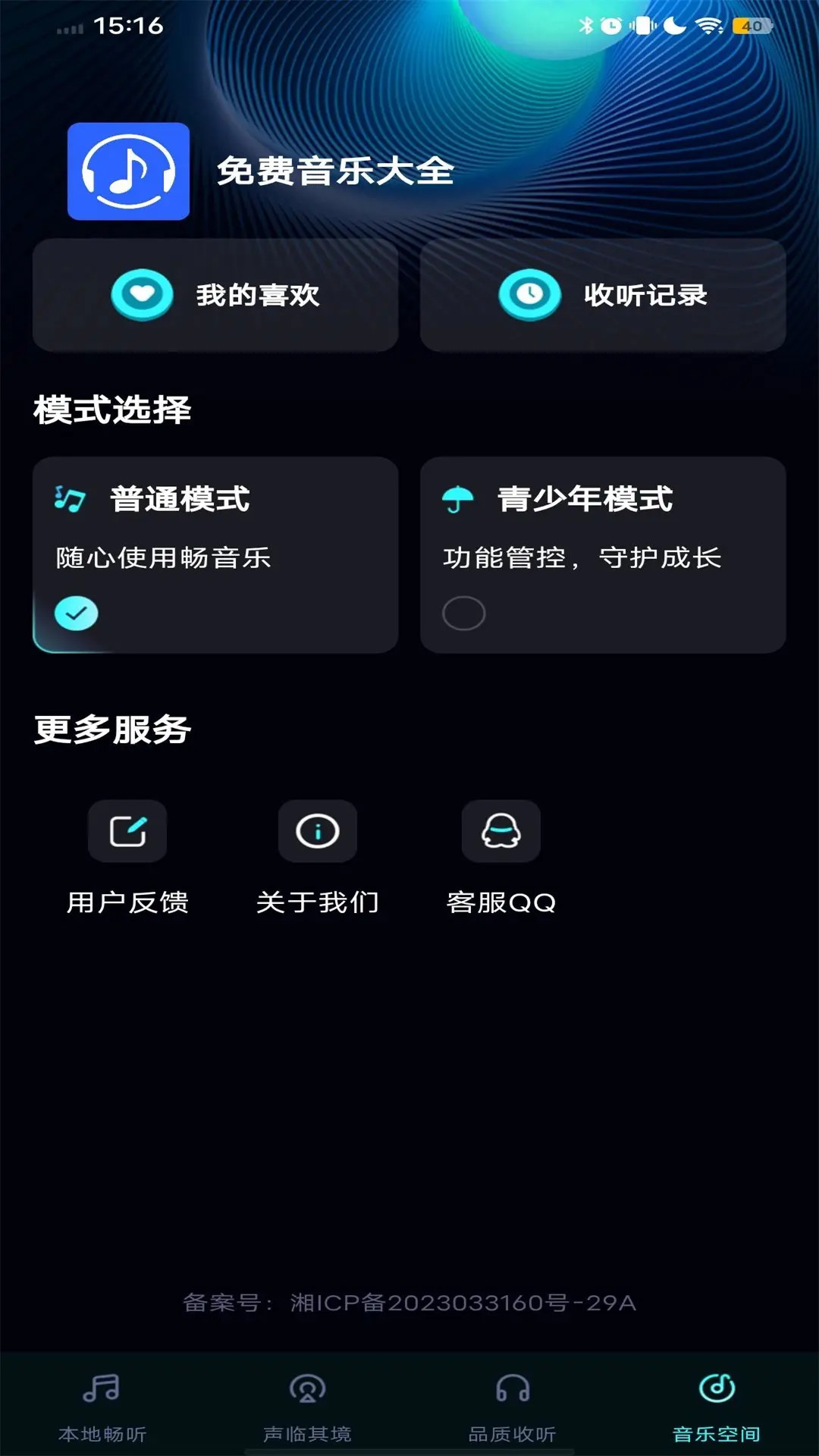Tap the penguin icon for 客服QQ

click(x=501, y=831)
